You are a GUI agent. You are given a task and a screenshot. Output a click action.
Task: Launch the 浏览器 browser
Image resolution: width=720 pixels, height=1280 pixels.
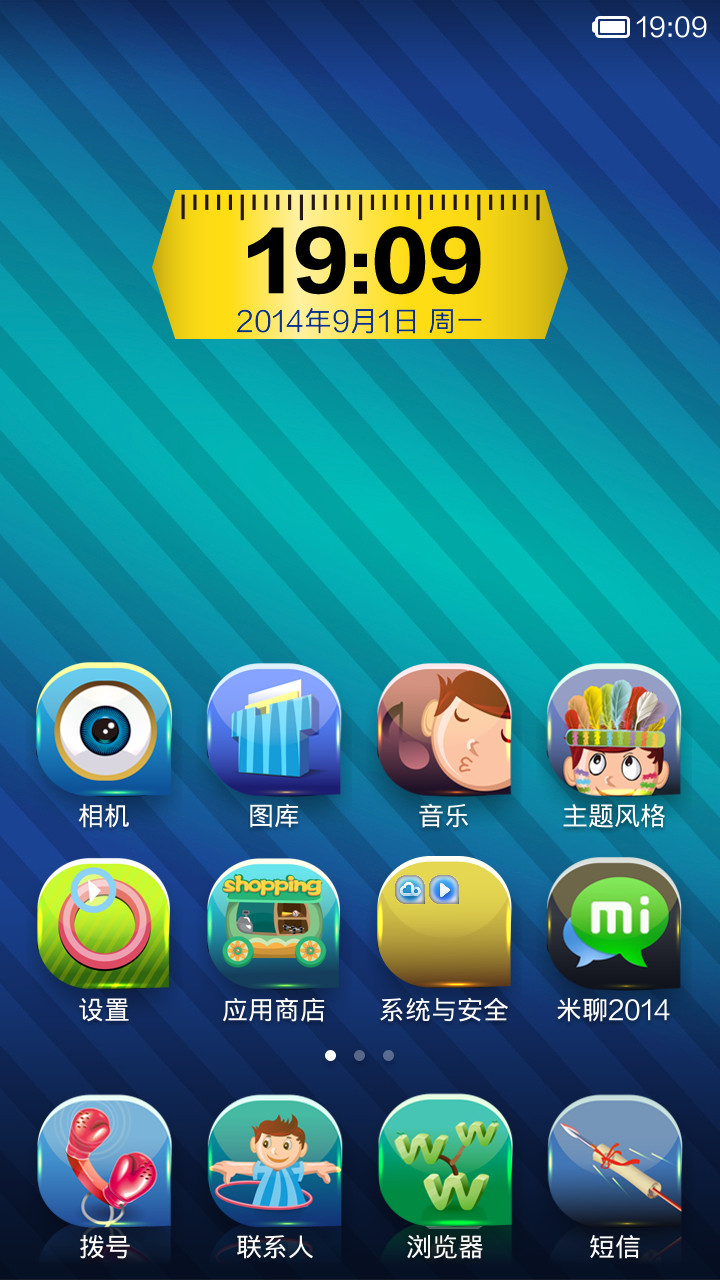pyautogui.click(x=444, y=1162)
